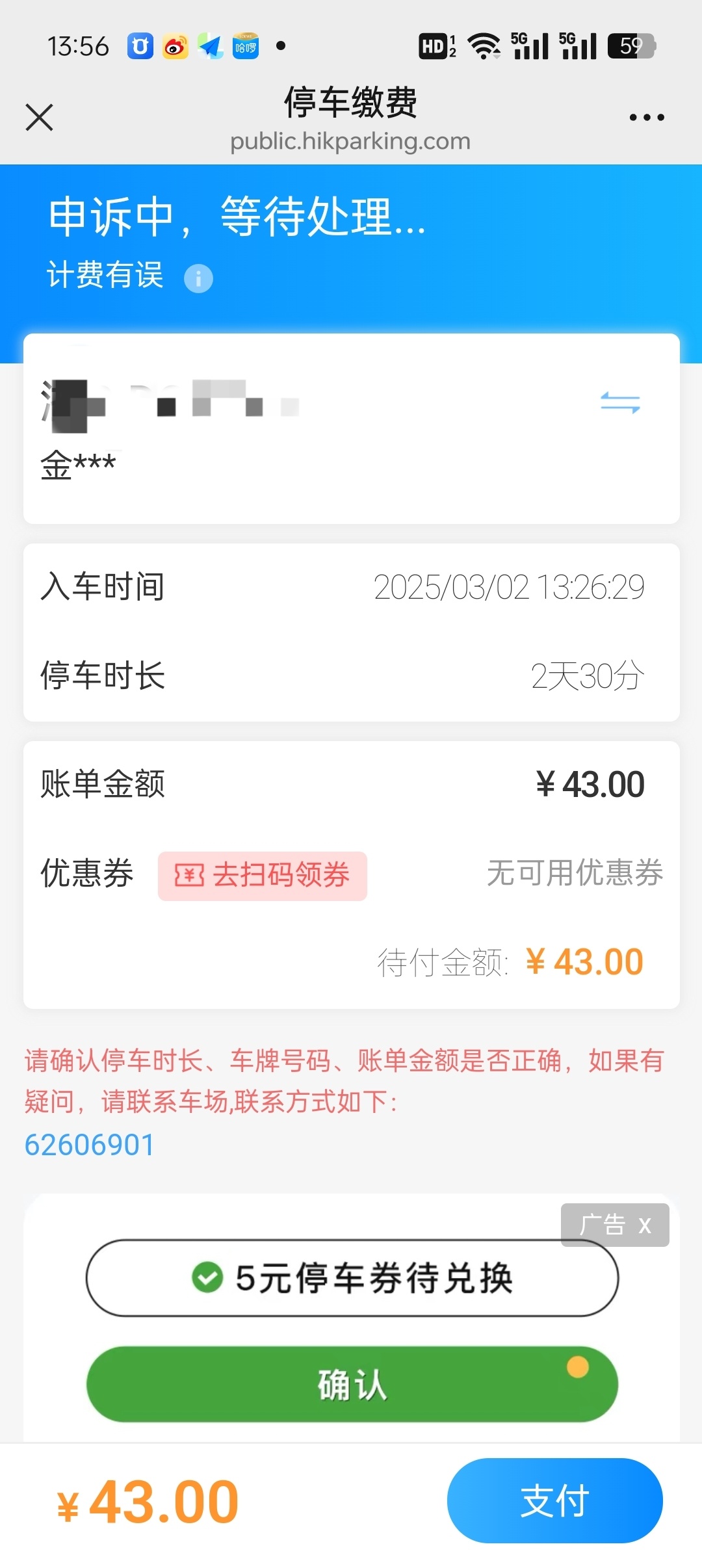This screenshot has width=702, height=1568.
Task: Open the three-dot overflow menu
Action: [x=646, y=118]
